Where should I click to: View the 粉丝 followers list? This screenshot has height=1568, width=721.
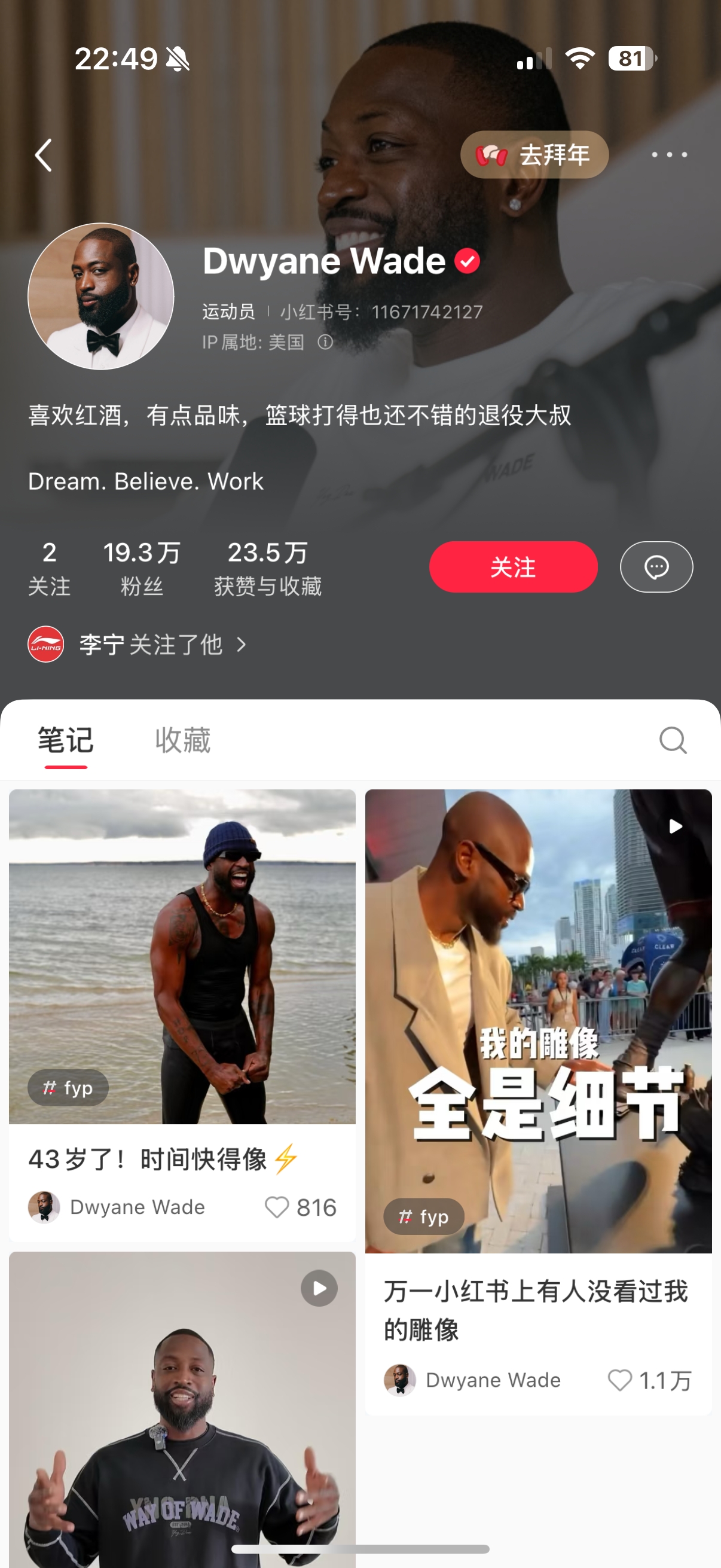point(142,569)
